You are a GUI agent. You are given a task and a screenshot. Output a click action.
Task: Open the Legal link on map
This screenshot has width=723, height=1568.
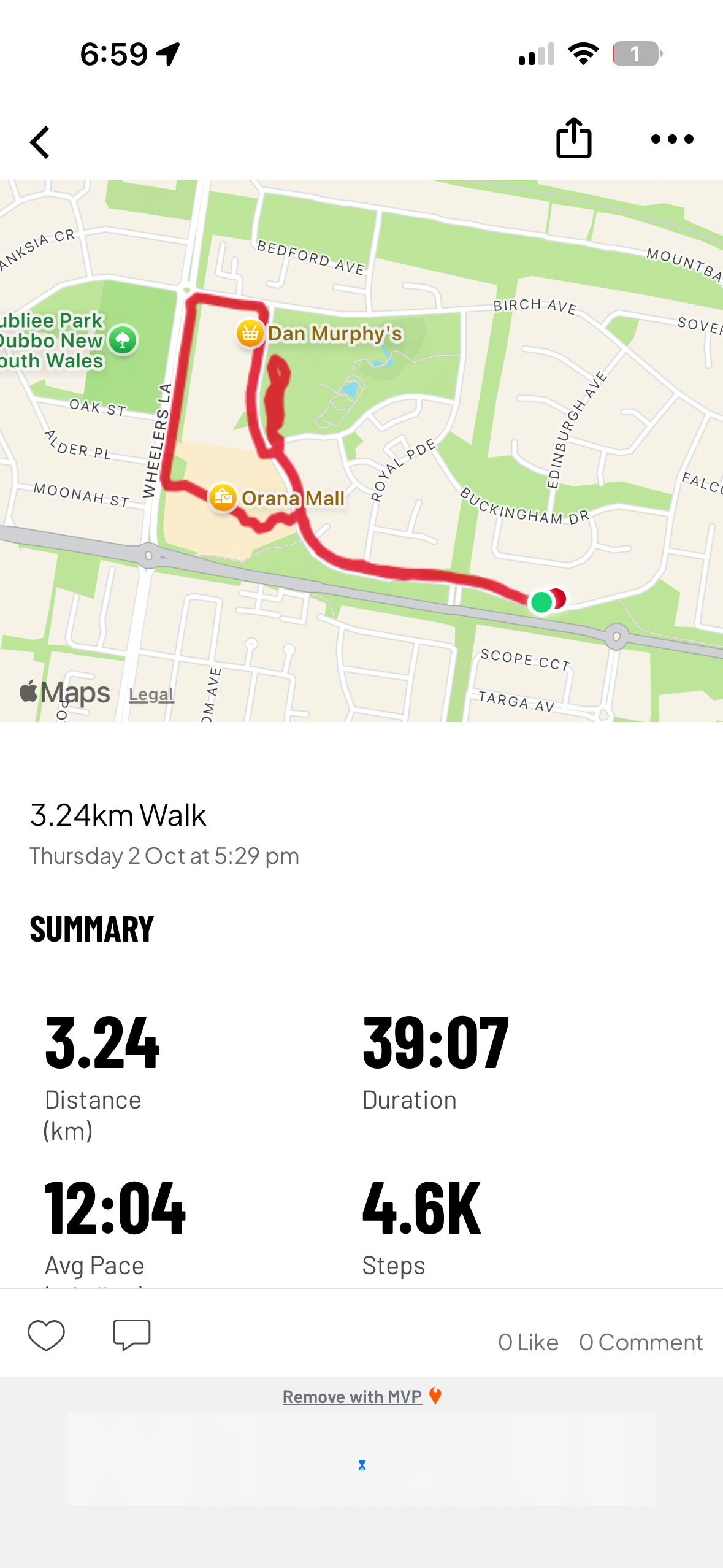[x=151, y=694]
